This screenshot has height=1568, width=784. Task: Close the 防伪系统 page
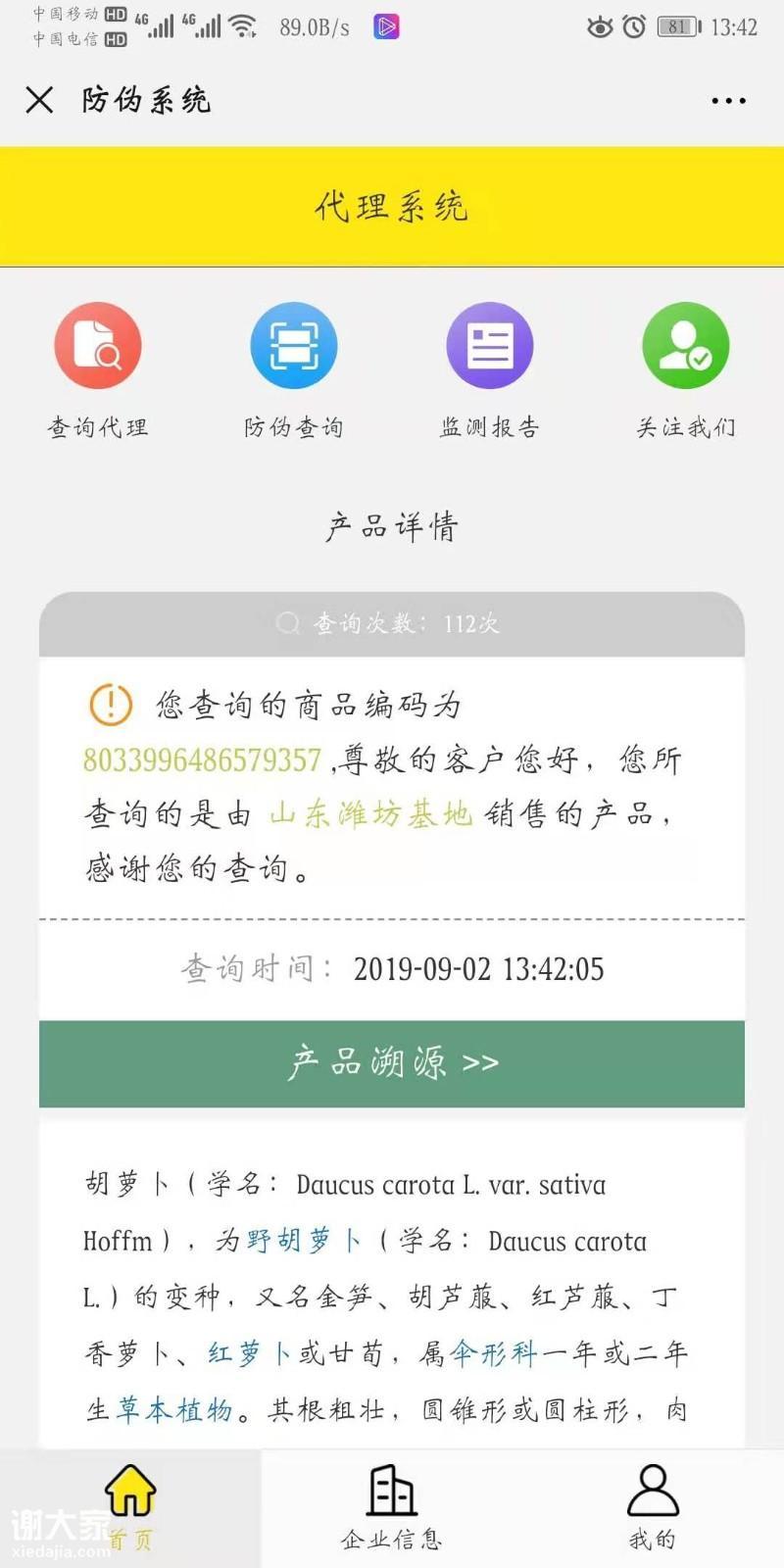coord(39,100)
